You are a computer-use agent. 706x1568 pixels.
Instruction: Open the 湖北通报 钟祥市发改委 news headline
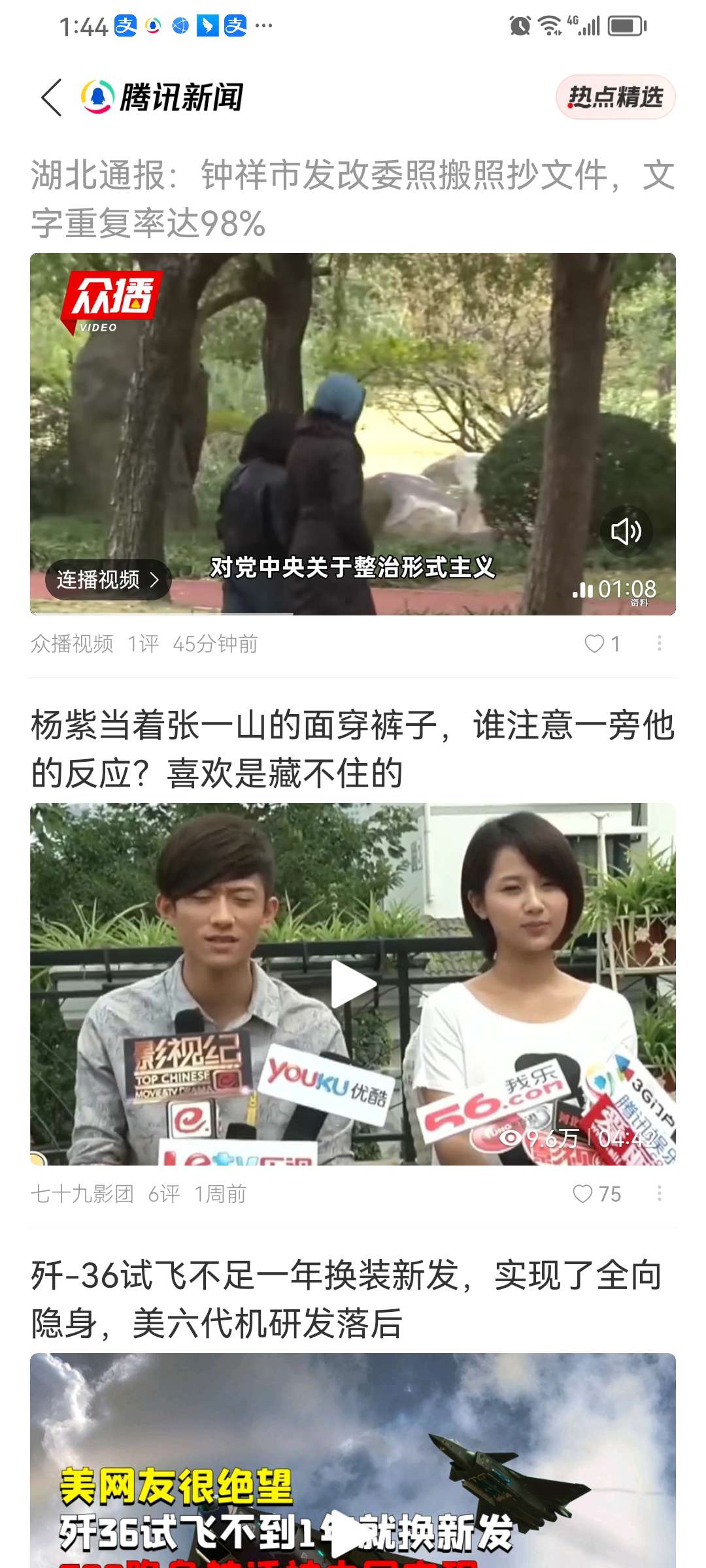pos(353,199)
